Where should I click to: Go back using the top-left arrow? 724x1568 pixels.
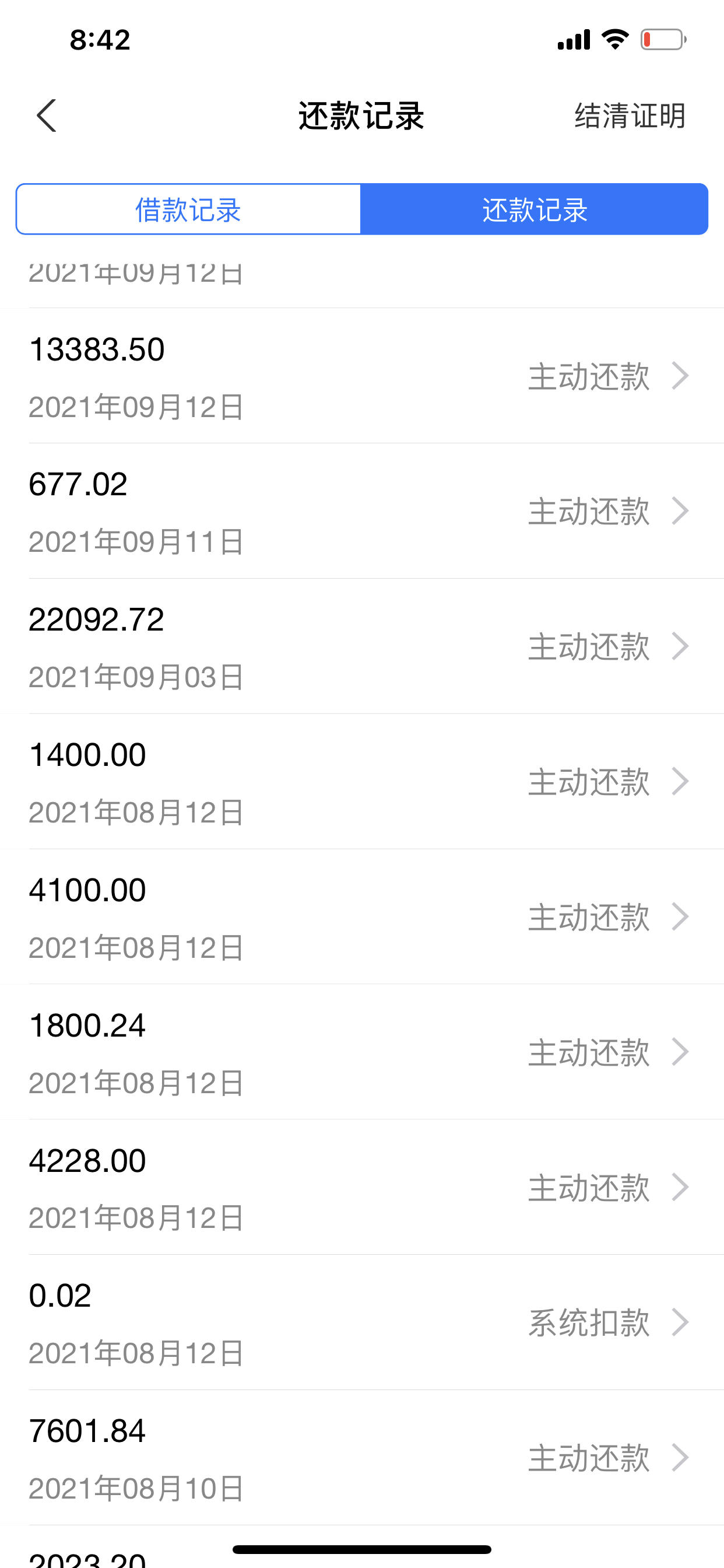(47, 116)
